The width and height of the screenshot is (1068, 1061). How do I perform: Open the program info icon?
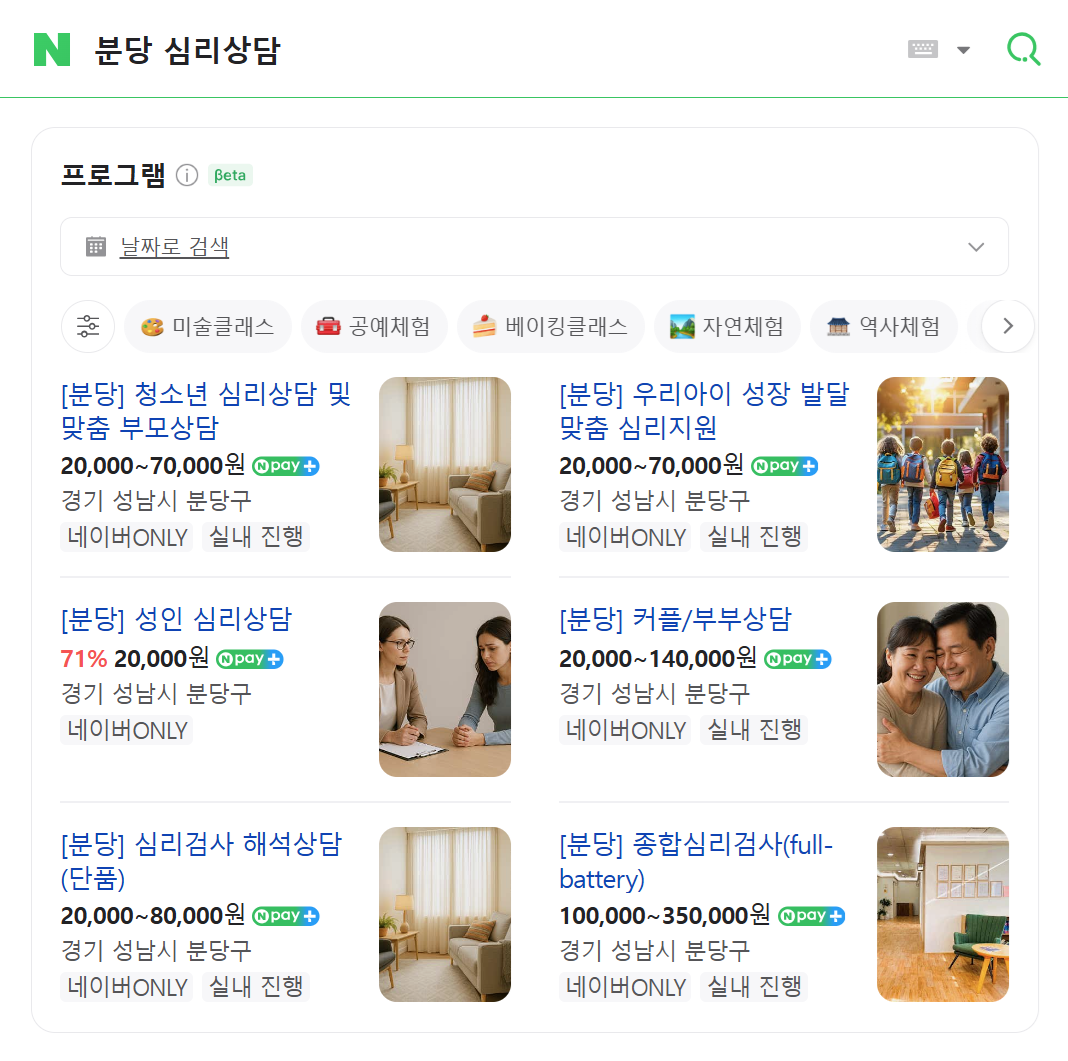pos(187,175)
